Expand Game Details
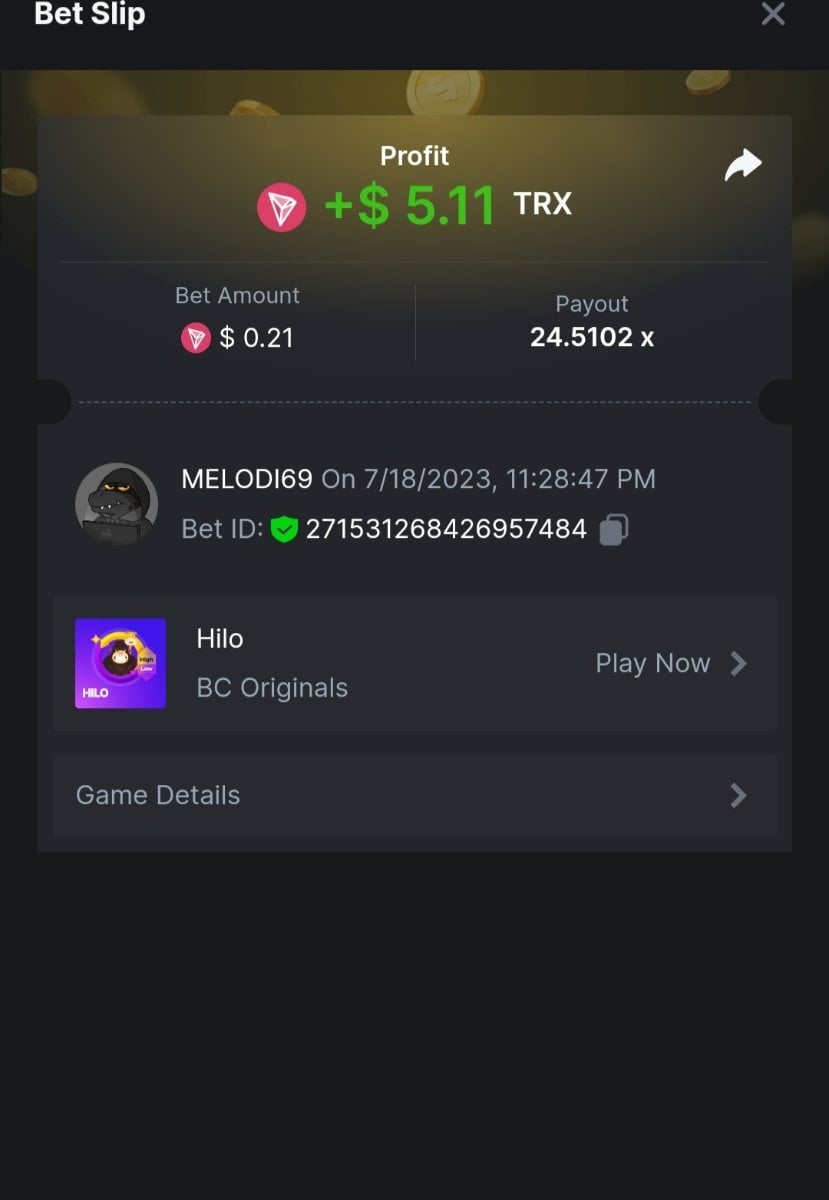Screen dimensions: 829x1200 click(414, 795)
